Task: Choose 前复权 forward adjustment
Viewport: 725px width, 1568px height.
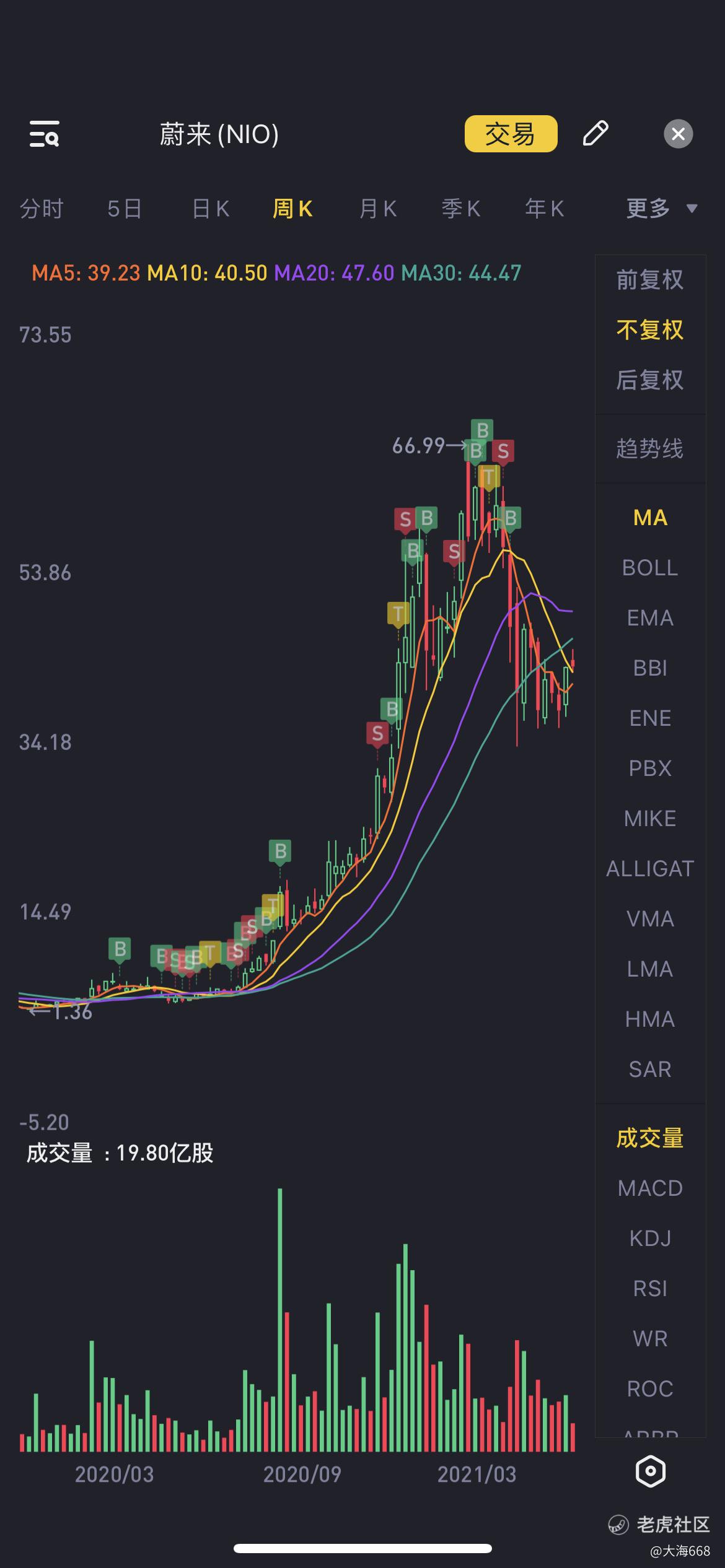Action: [x=649, y=280]
